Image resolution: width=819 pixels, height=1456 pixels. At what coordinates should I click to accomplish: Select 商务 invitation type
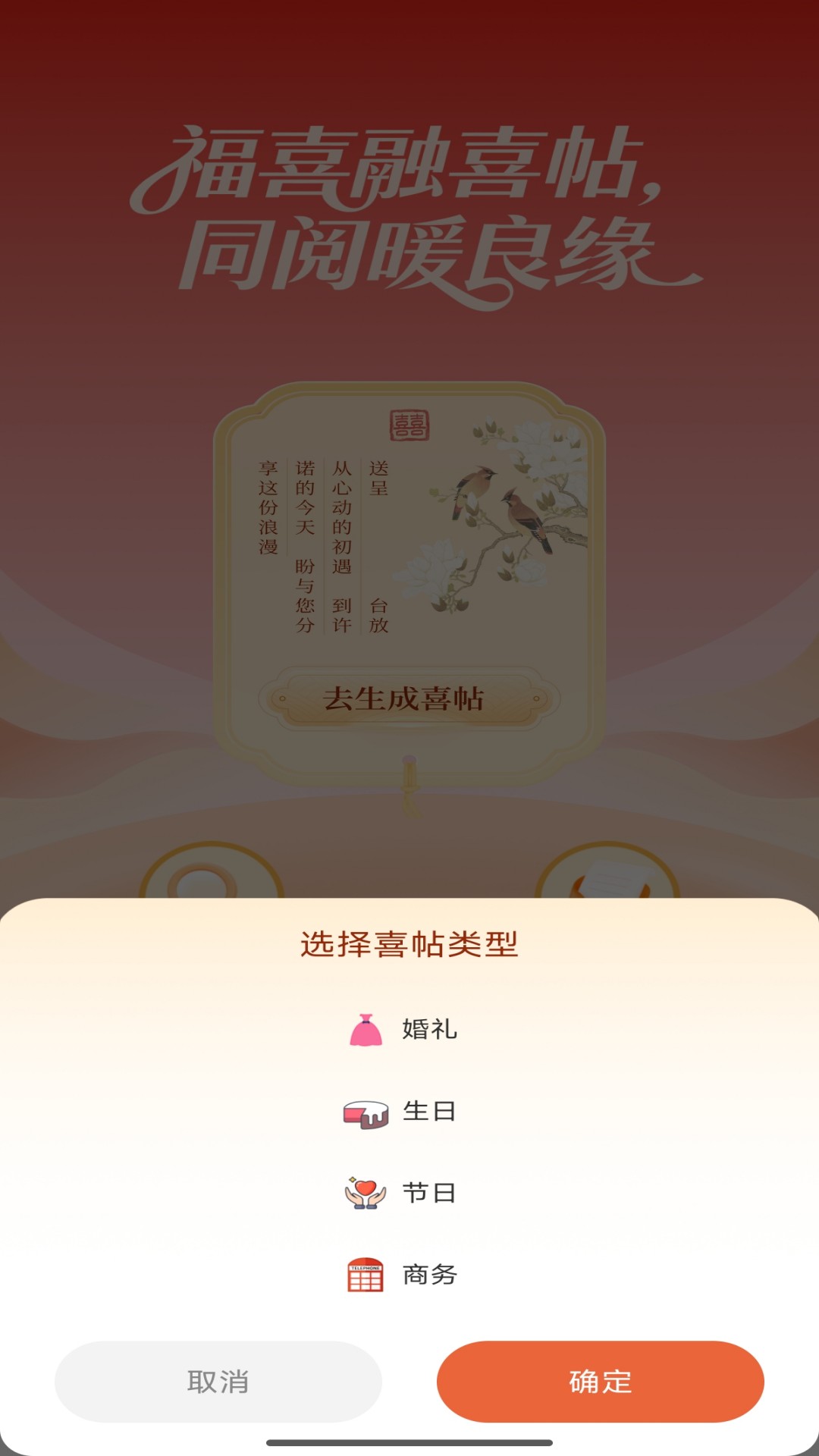(409, 1276)
